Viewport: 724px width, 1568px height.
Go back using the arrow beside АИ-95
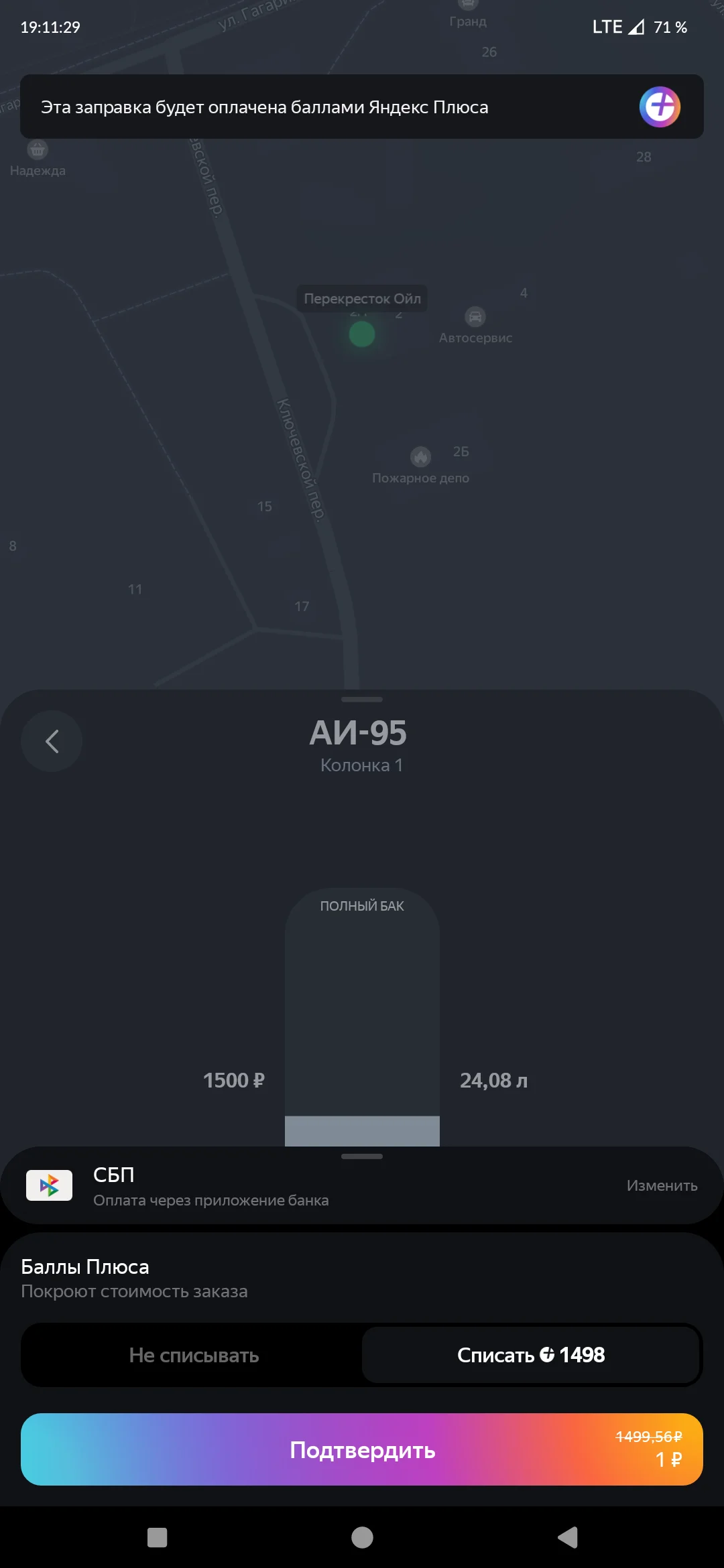[x=52, y=741]
